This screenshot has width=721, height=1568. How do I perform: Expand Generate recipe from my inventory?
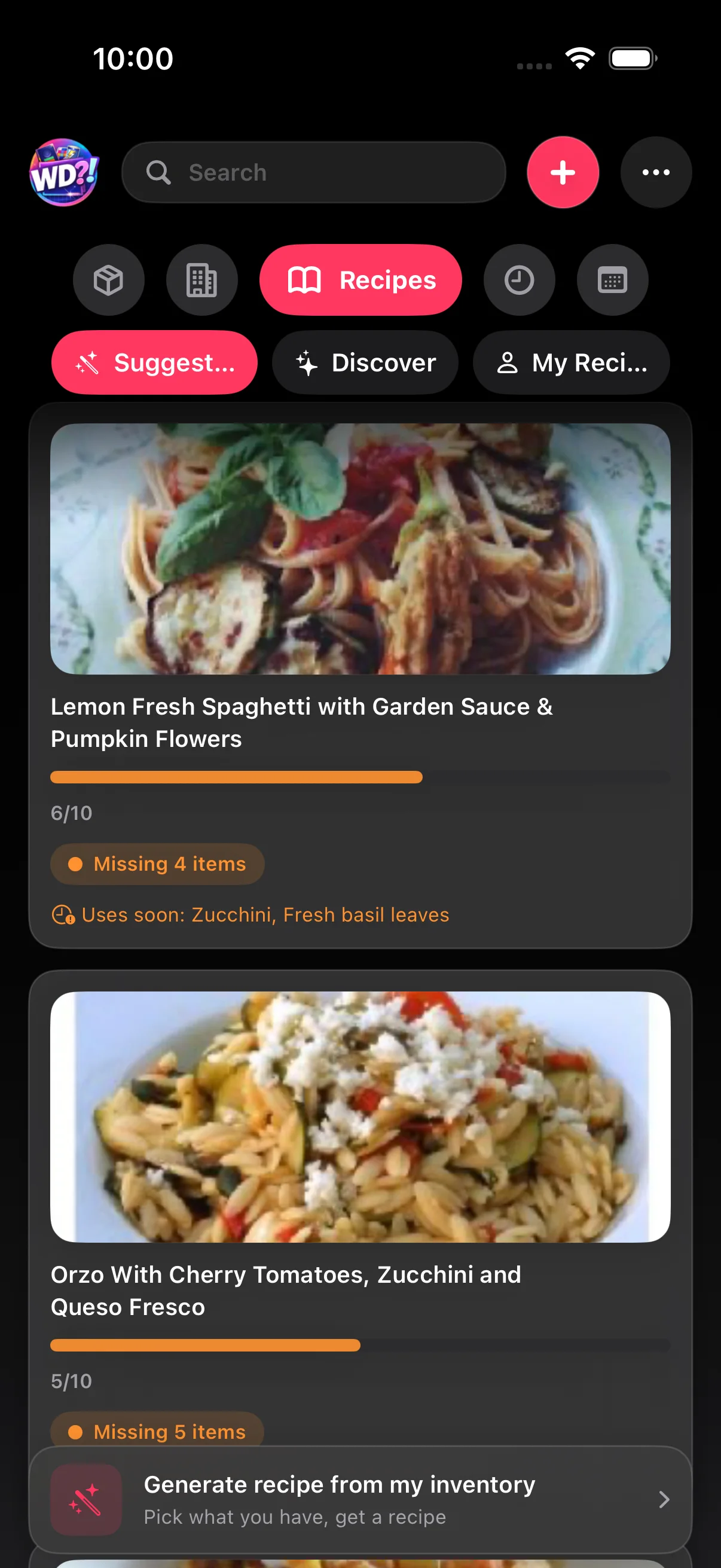tap(360, 1499)
